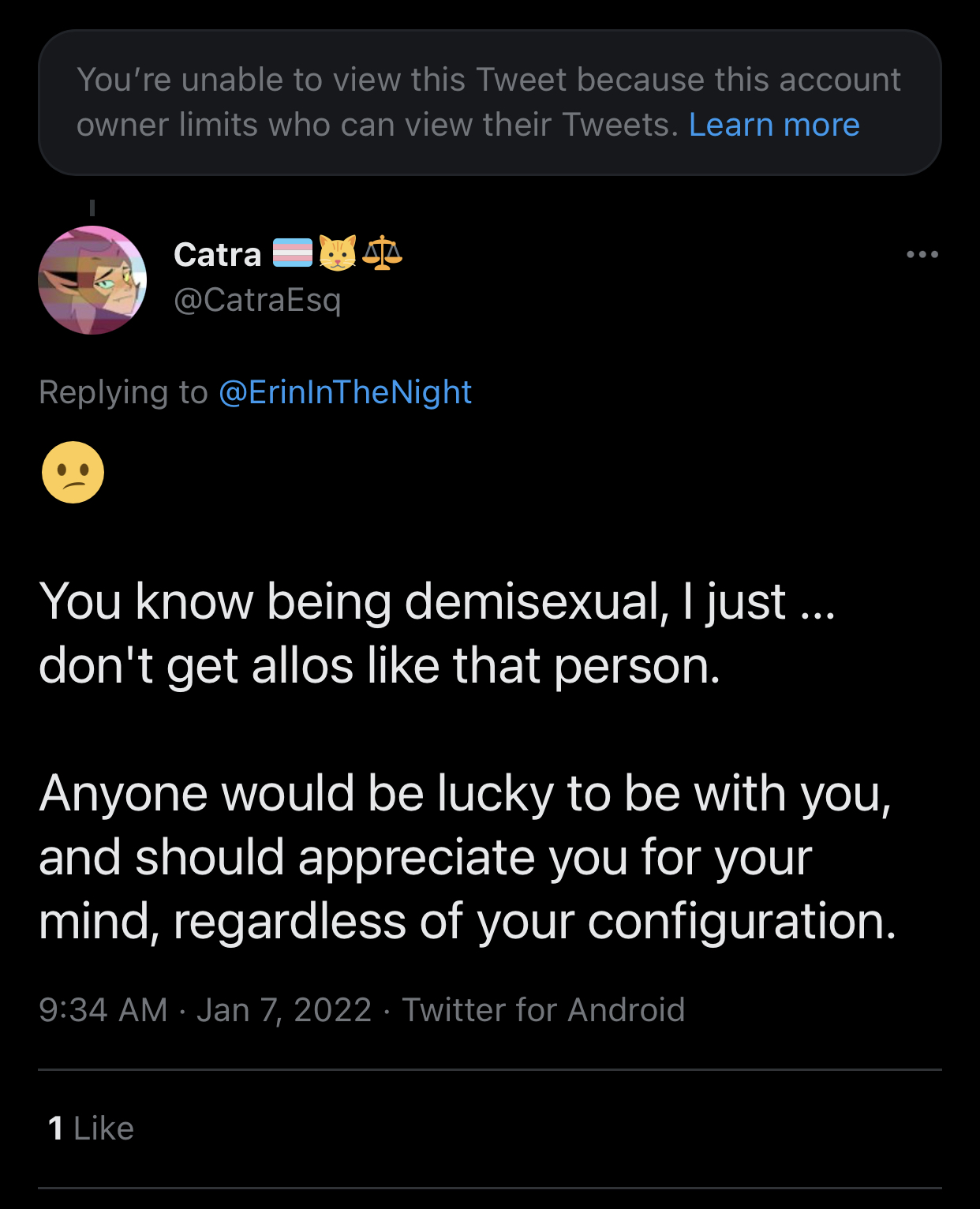View who liked this tweet
The height and width of the screenshot is (1209, 980).
(x=91, y=1129)
